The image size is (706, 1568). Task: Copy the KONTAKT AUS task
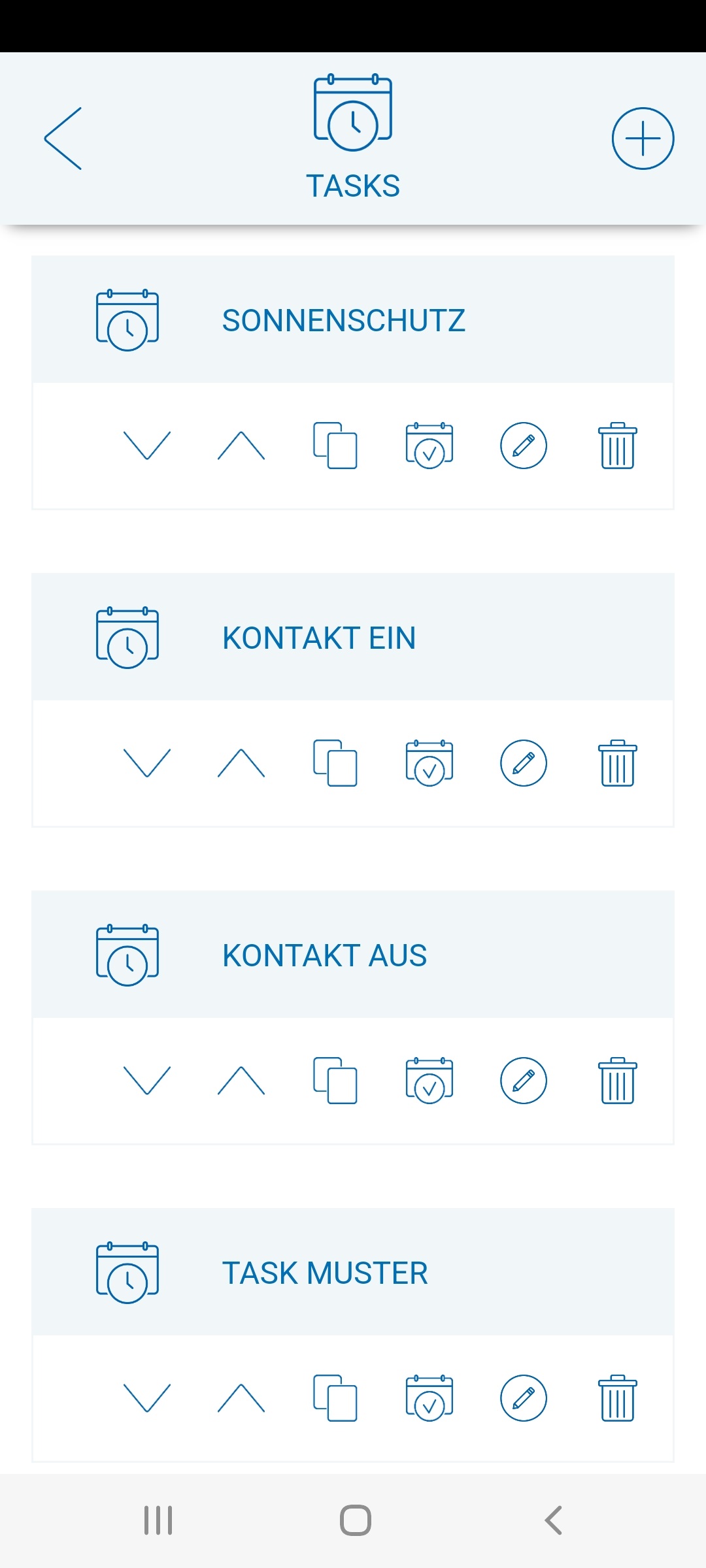tap(335, 1081)
